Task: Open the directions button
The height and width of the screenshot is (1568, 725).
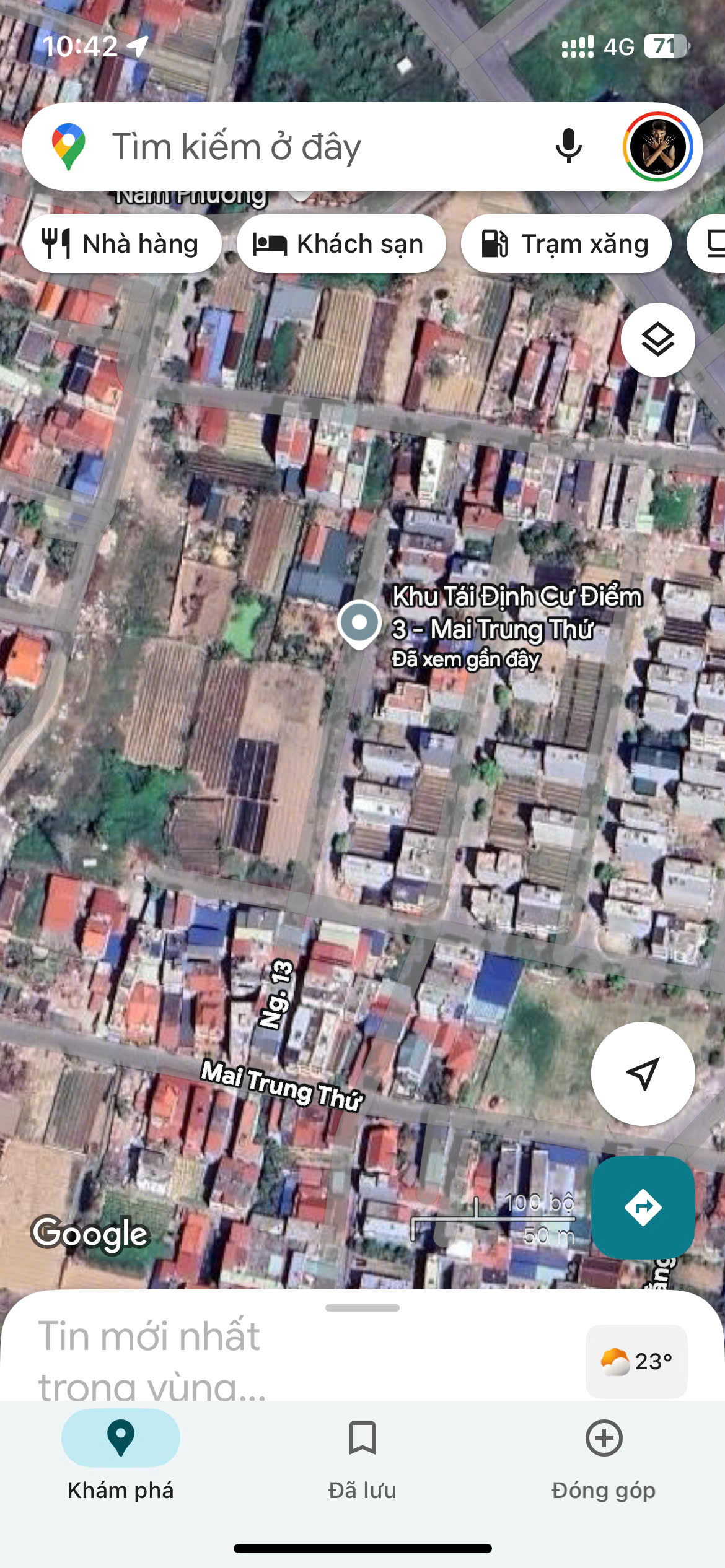Action: [643, 1207]
